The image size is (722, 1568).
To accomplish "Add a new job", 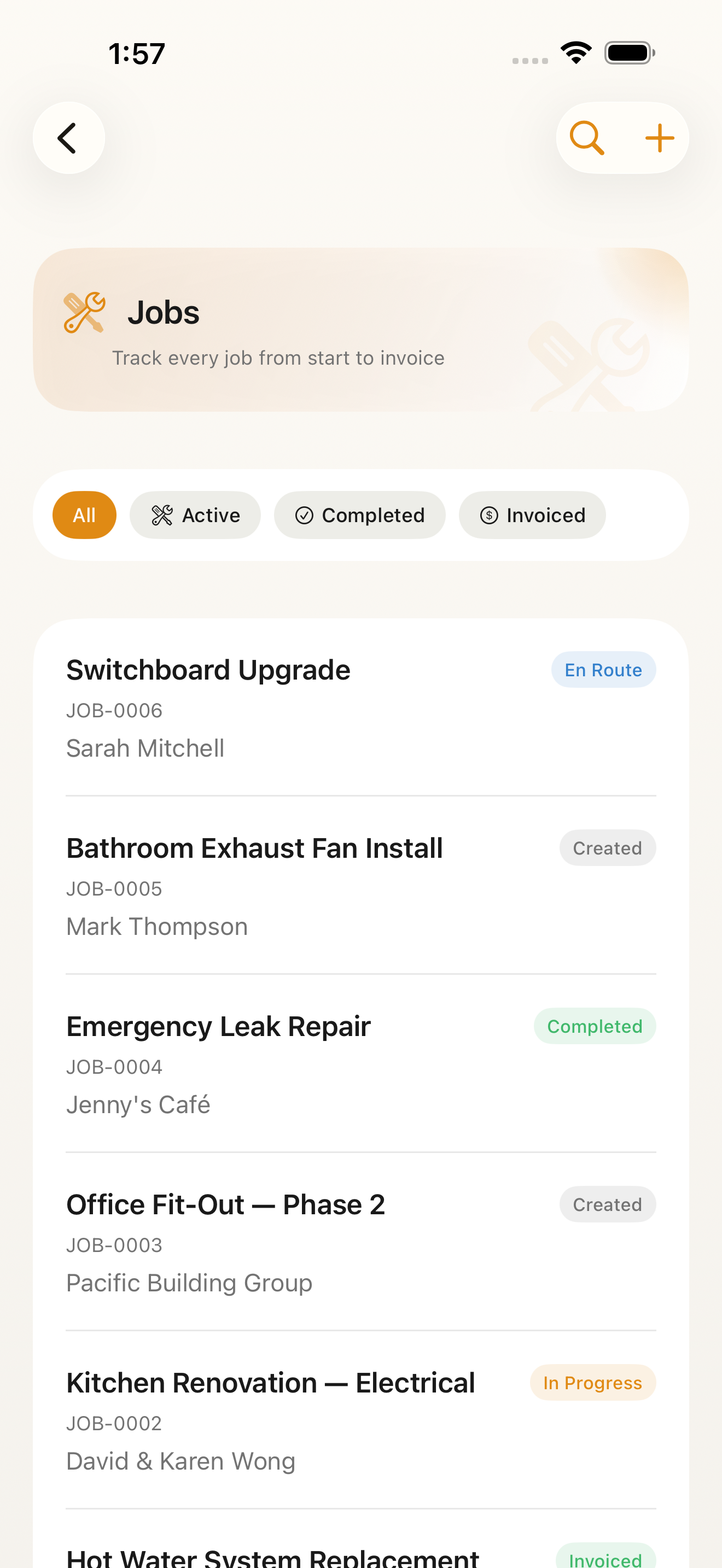I will 659,138.
